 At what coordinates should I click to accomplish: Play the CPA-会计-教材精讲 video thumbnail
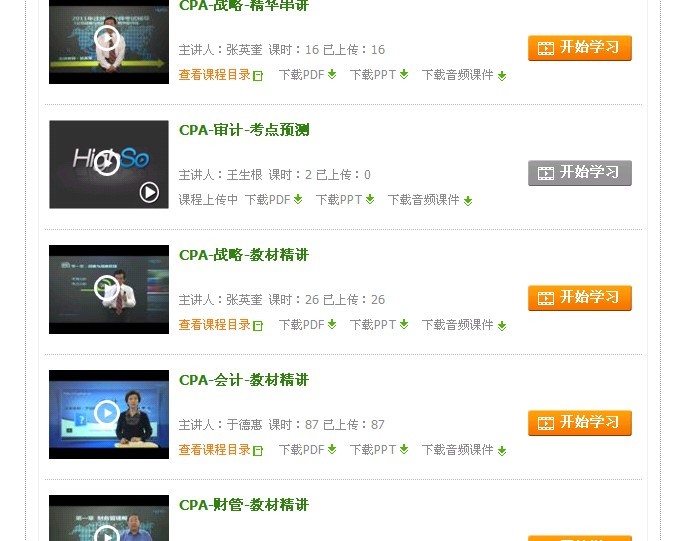click(108, 414)
